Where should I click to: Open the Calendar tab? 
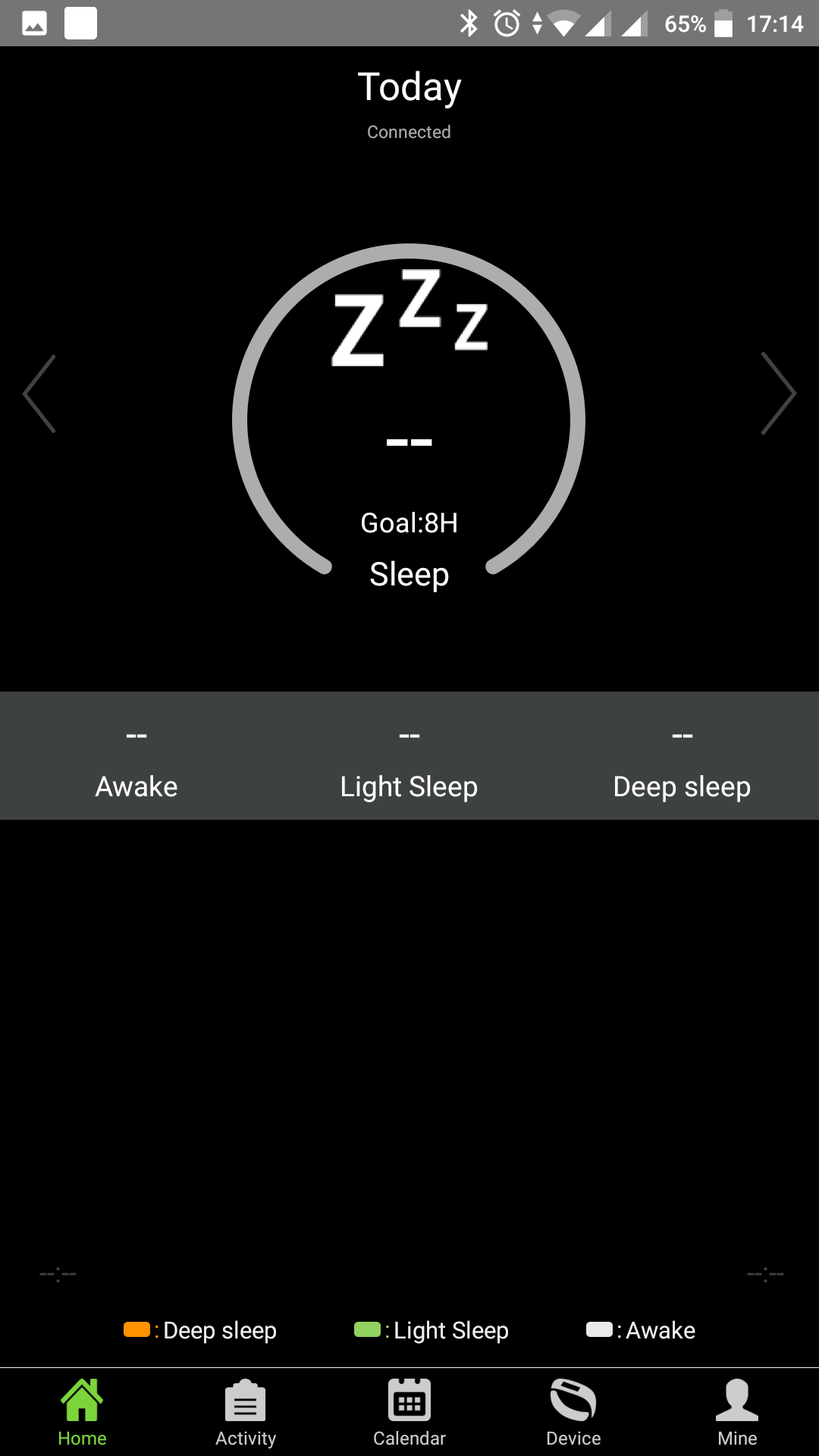coord(409,1412)
